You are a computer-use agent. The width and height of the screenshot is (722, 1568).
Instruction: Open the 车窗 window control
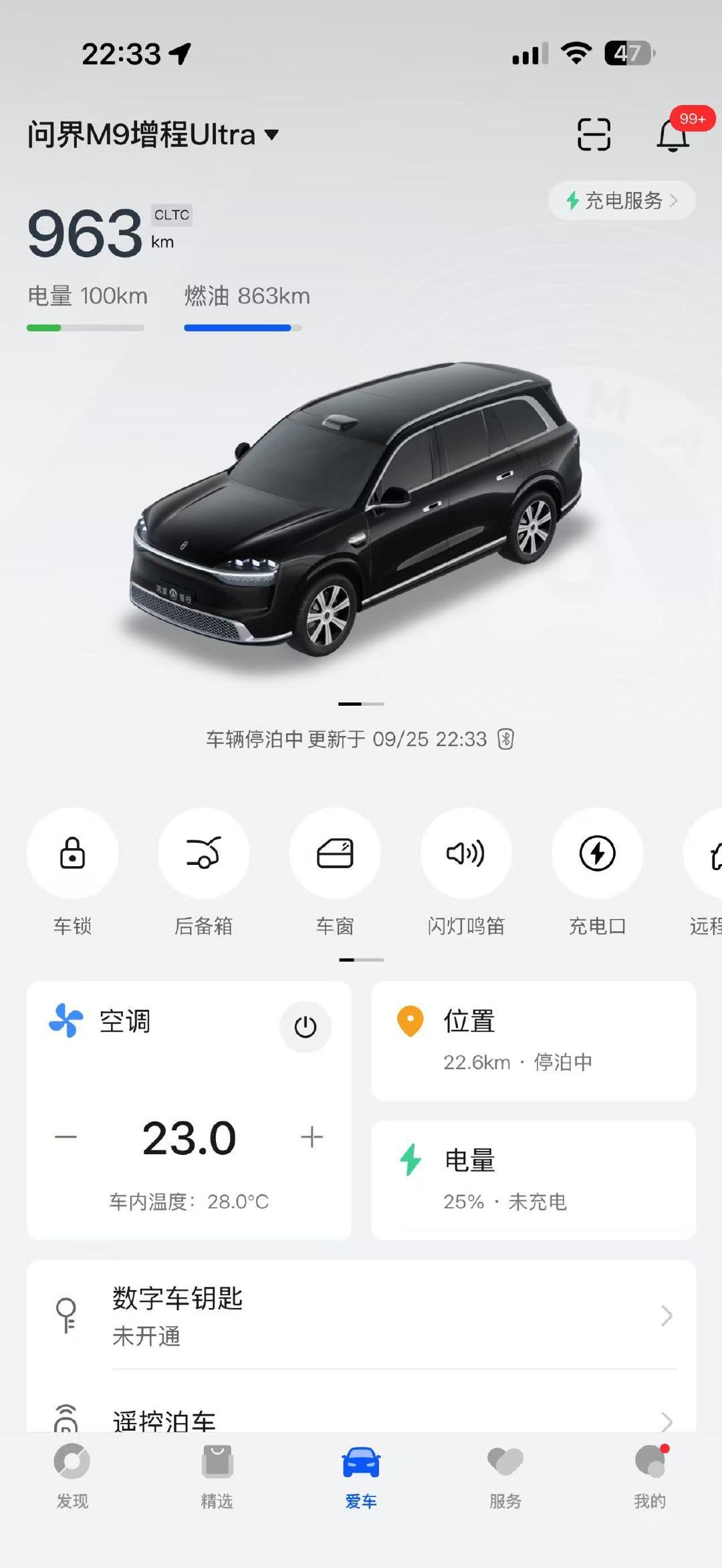335,854
